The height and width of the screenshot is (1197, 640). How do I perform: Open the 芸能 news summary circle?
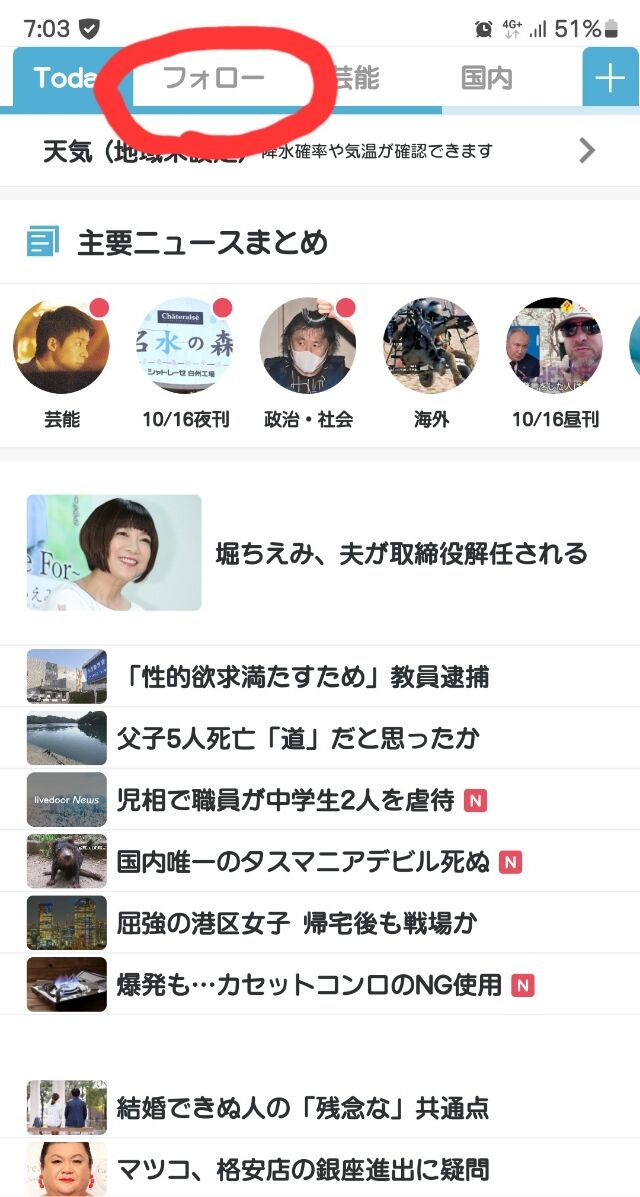(61, 346)
